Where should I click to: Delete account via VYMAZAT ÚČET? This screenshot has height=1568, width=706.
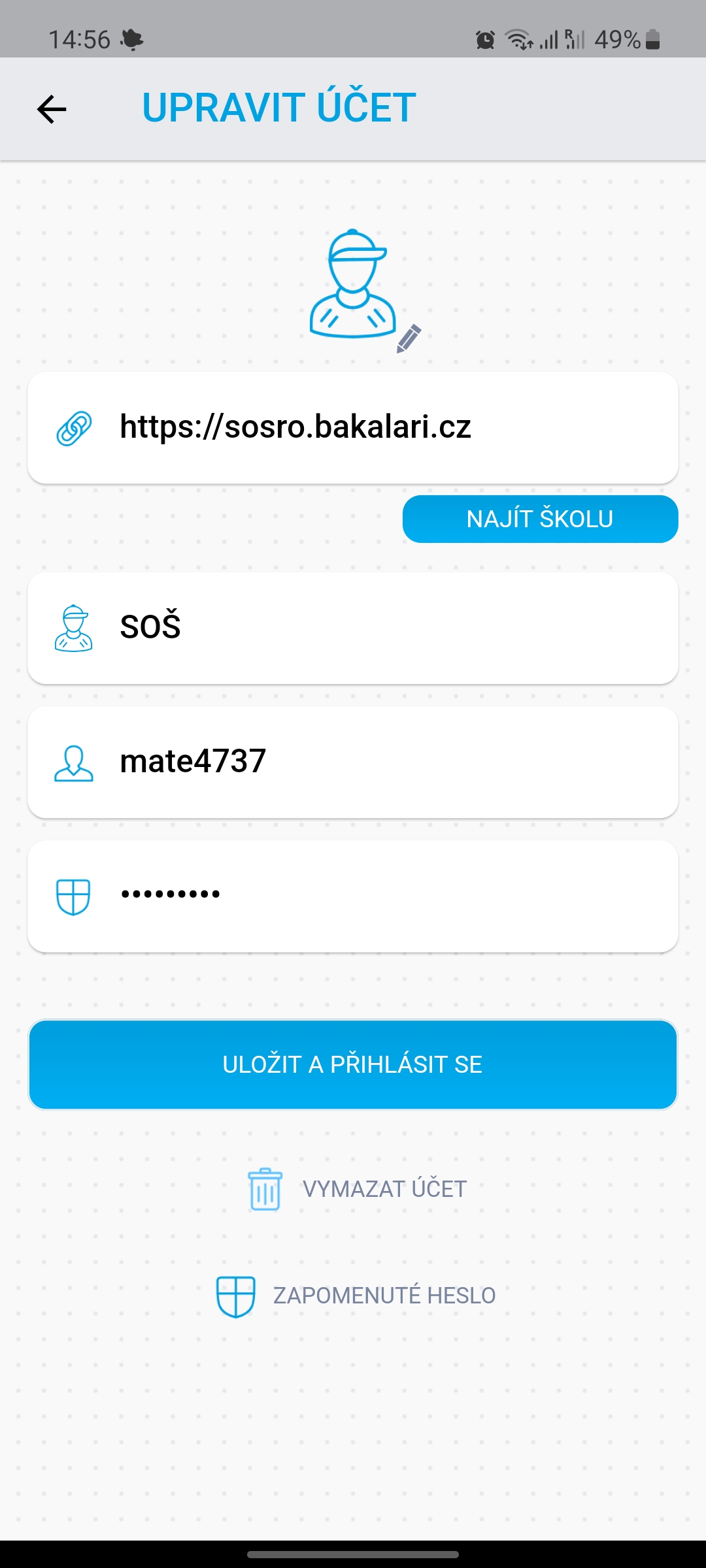(x=357, y=1189)
